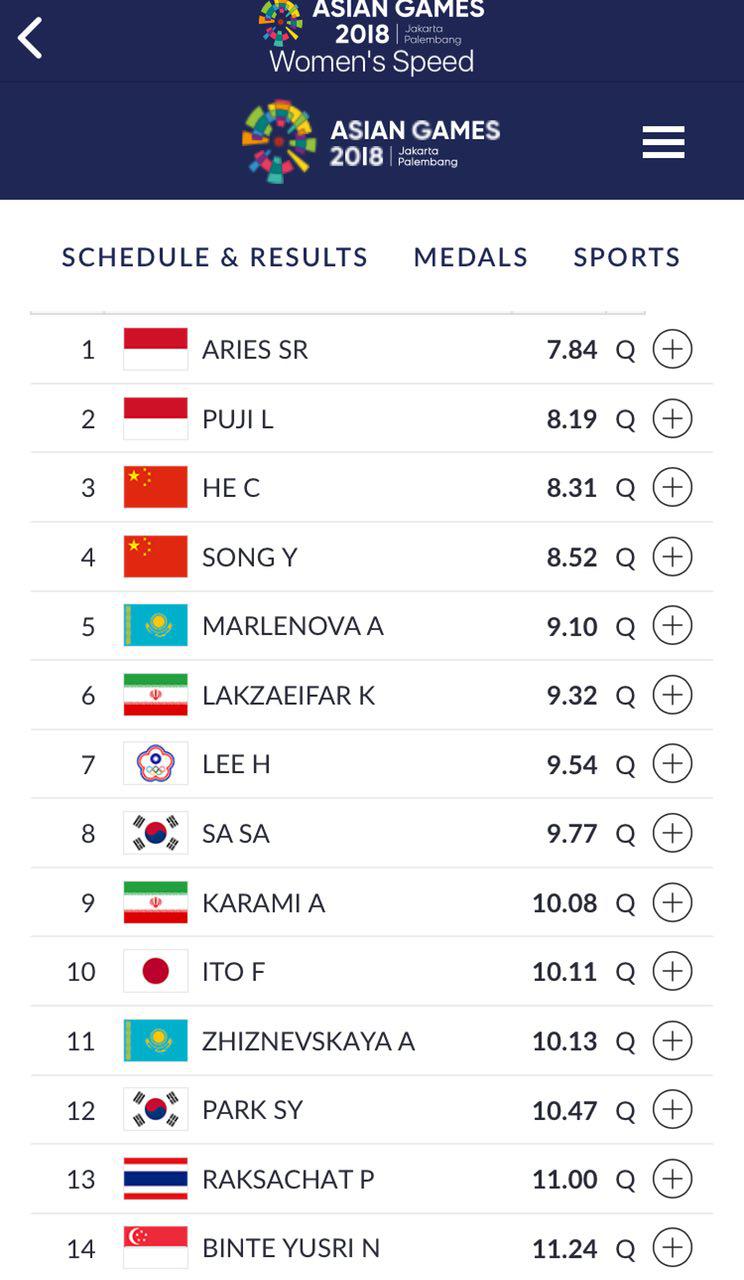The width and height of the screenshot is (744, 1280).
Task: Expand the Zhiznevskaya A row
Action: point(672,1041)
